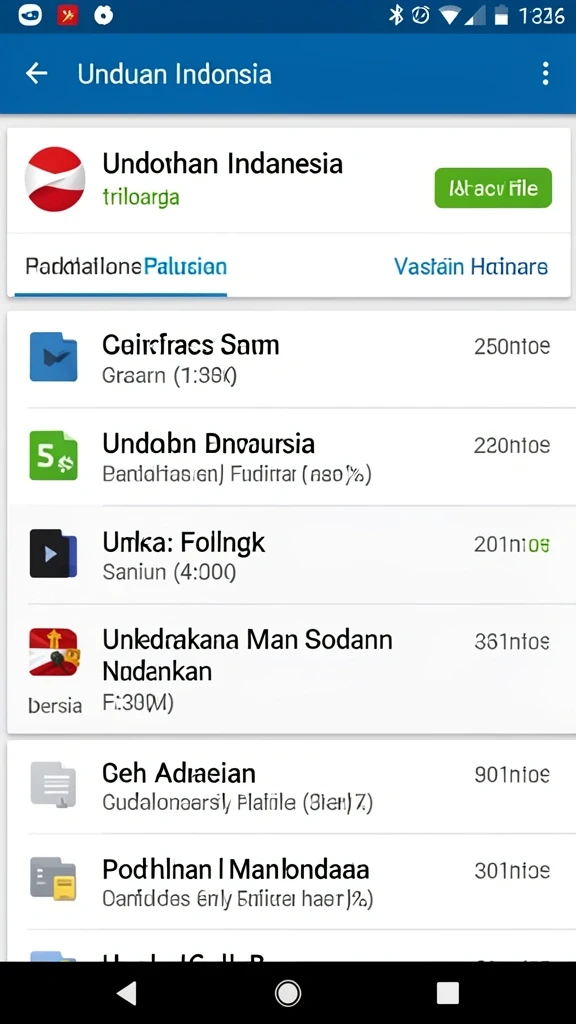
Task: Tap the green button beside Undorhan Indanesia
Action: click(493, 188)
